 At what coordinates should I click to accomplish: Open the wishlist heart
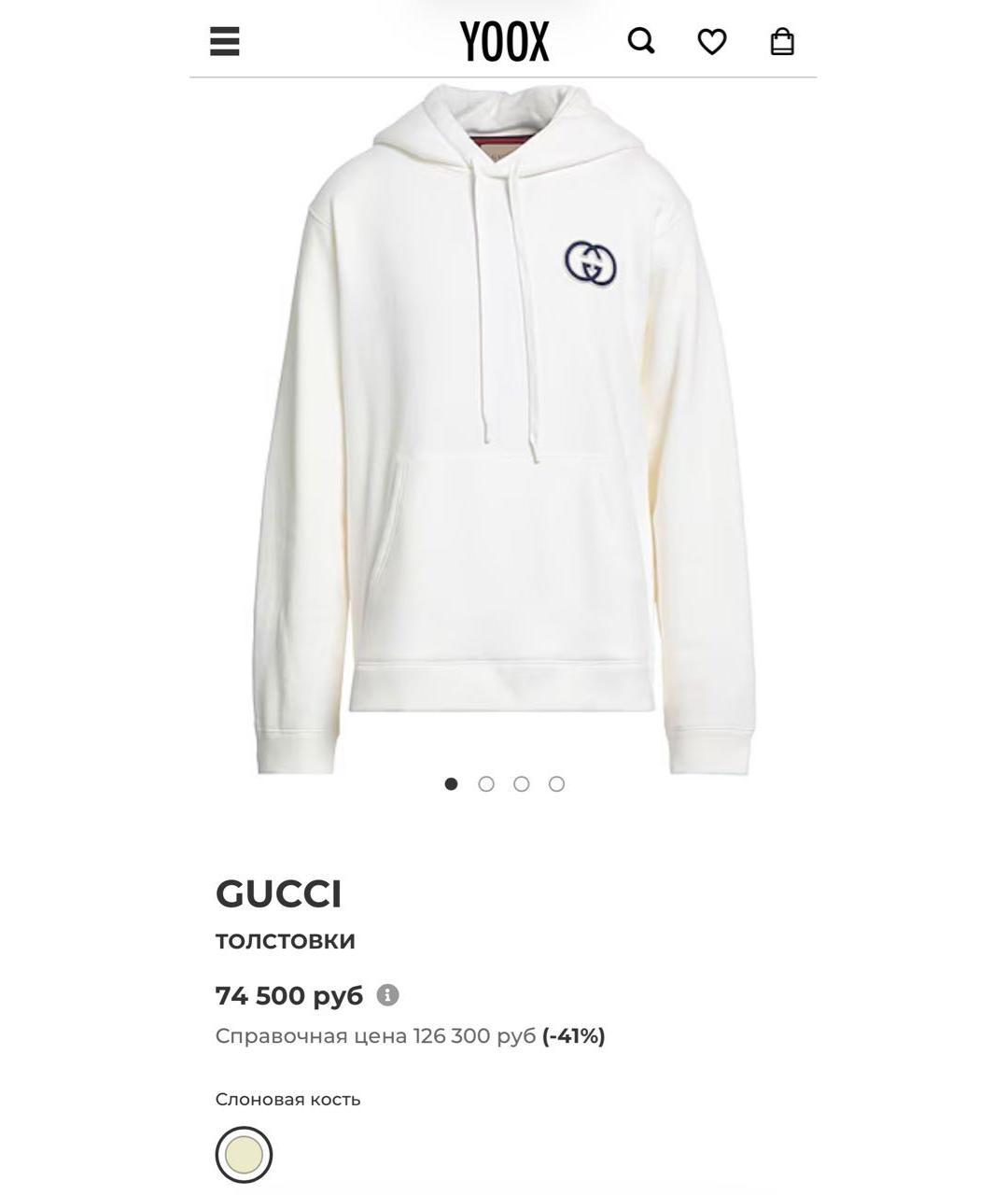tap(712, 42)
